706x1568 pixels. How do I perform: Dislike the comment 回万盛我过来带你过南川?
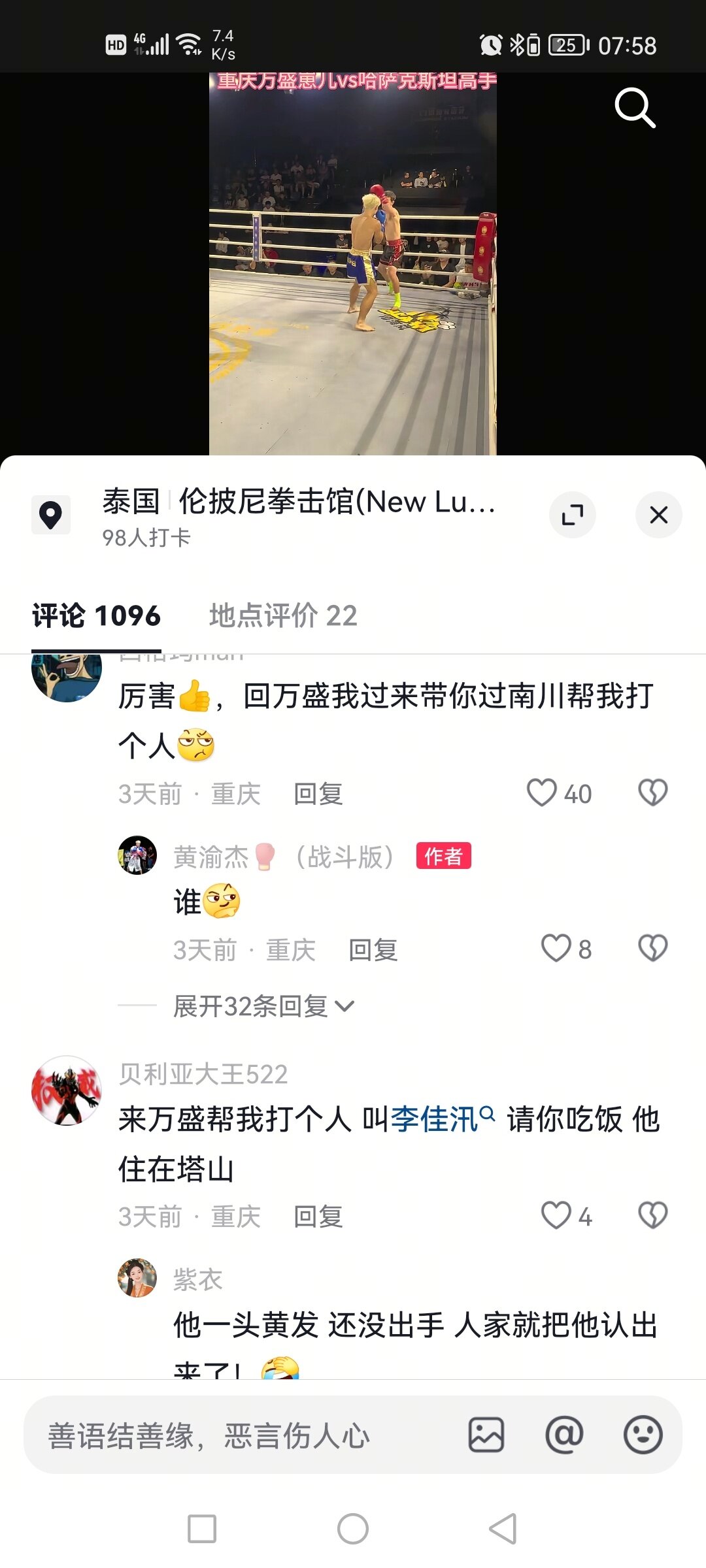coord(652,793)
